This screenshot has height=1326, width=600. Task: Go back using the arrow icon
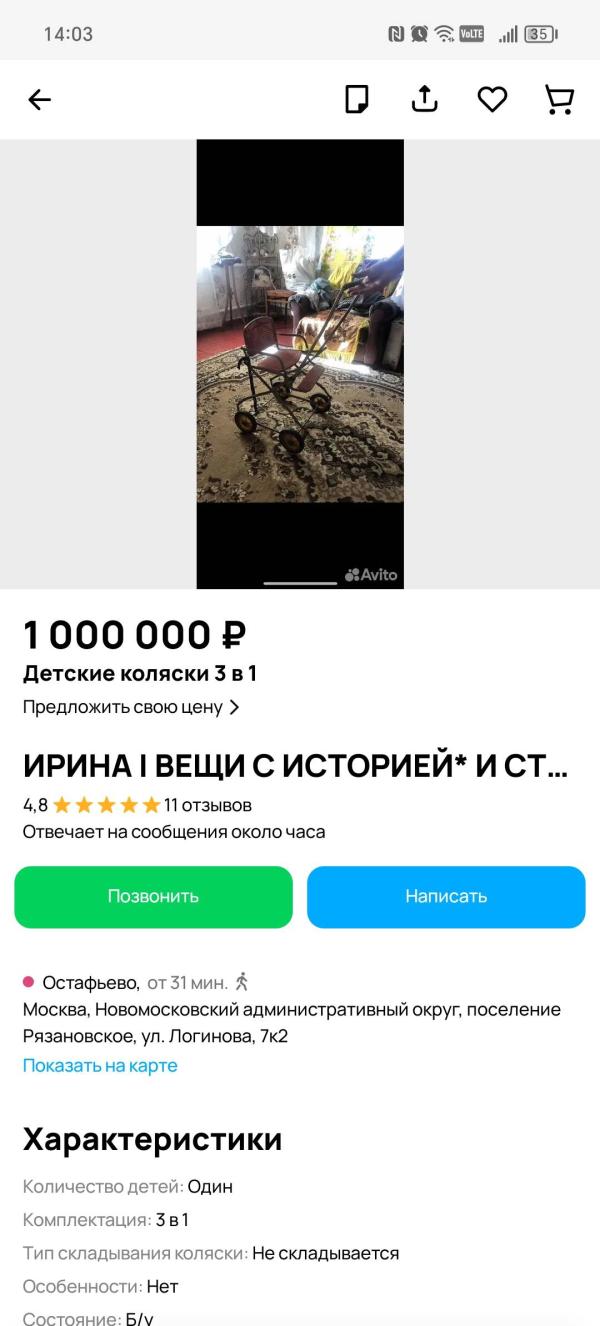point(39,99)
